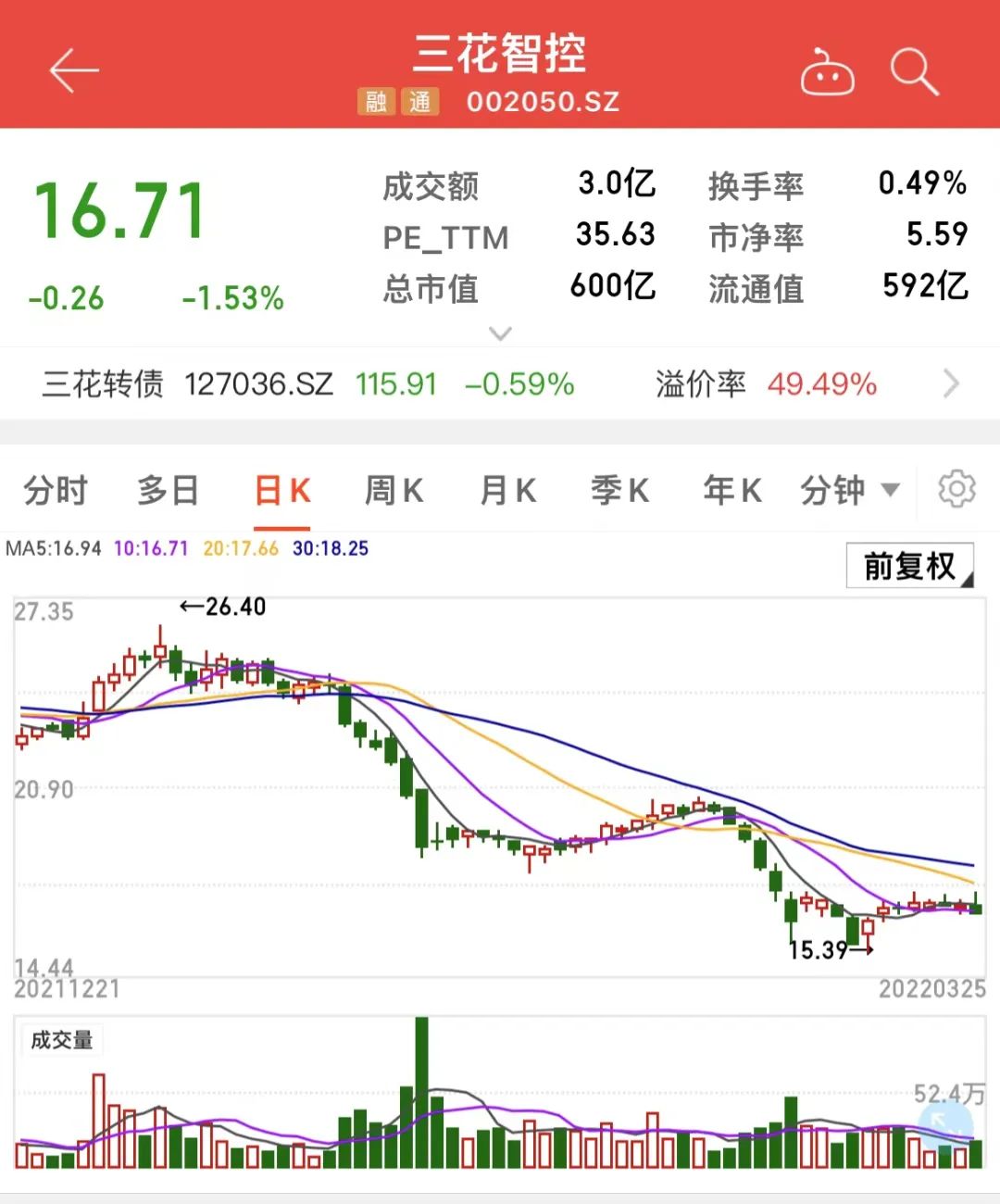This screenshot has width=1000, height=1204.
Task: Click the search magnifier icon
Action: 914,70
